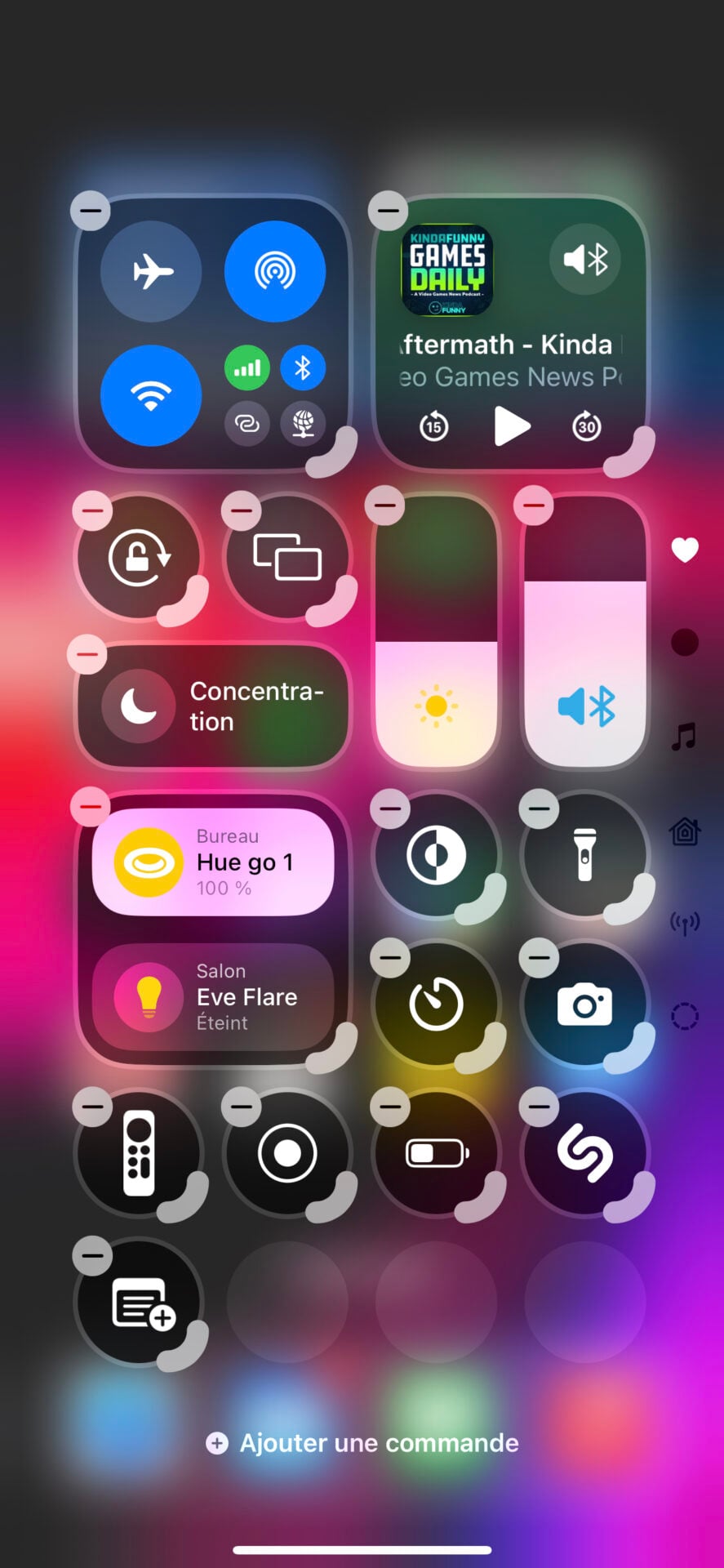
Task: Remove the Apple TV remote control
Action: tap(92, 1107)
